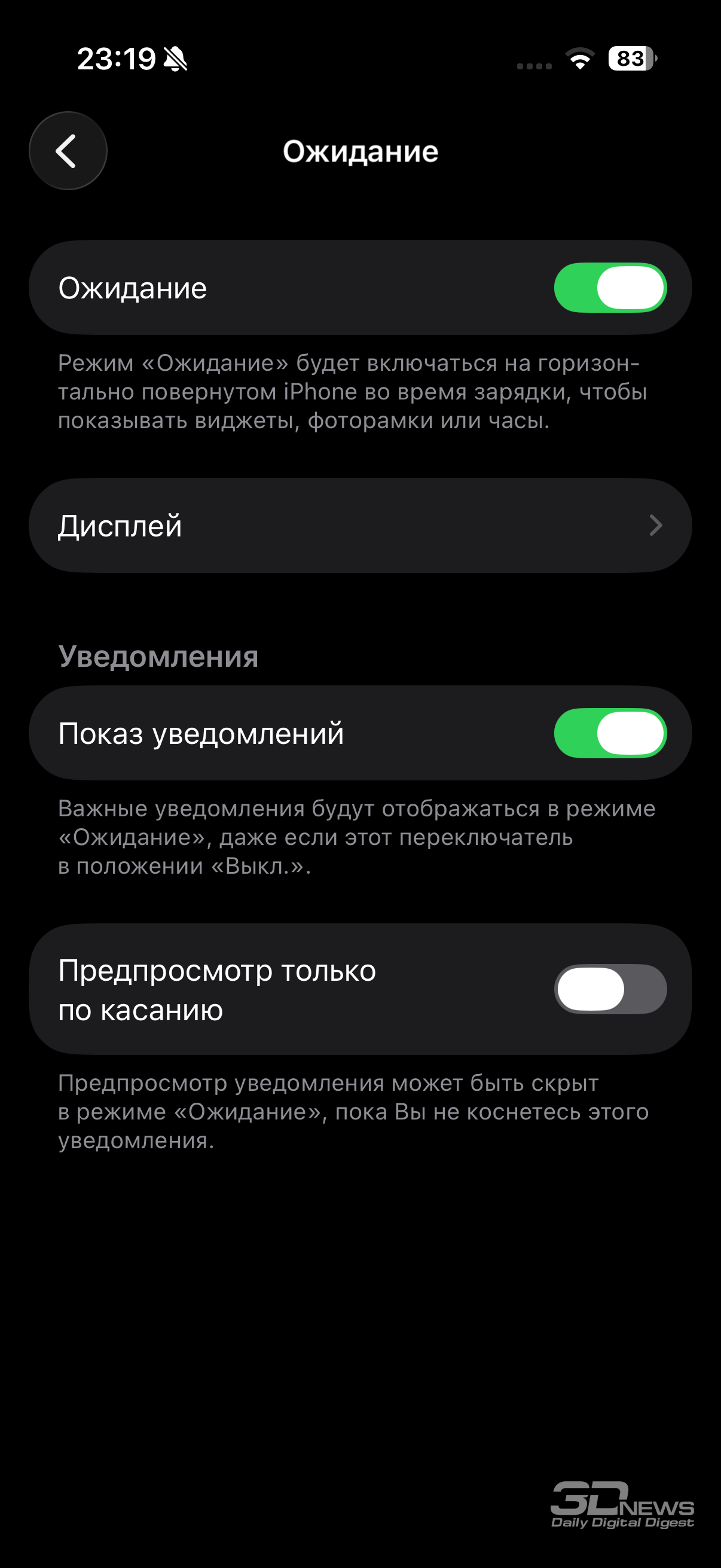This screenshot has height=1568, width=721.
Task: Open the Дисплей settings row
Action: coord(360,525)
